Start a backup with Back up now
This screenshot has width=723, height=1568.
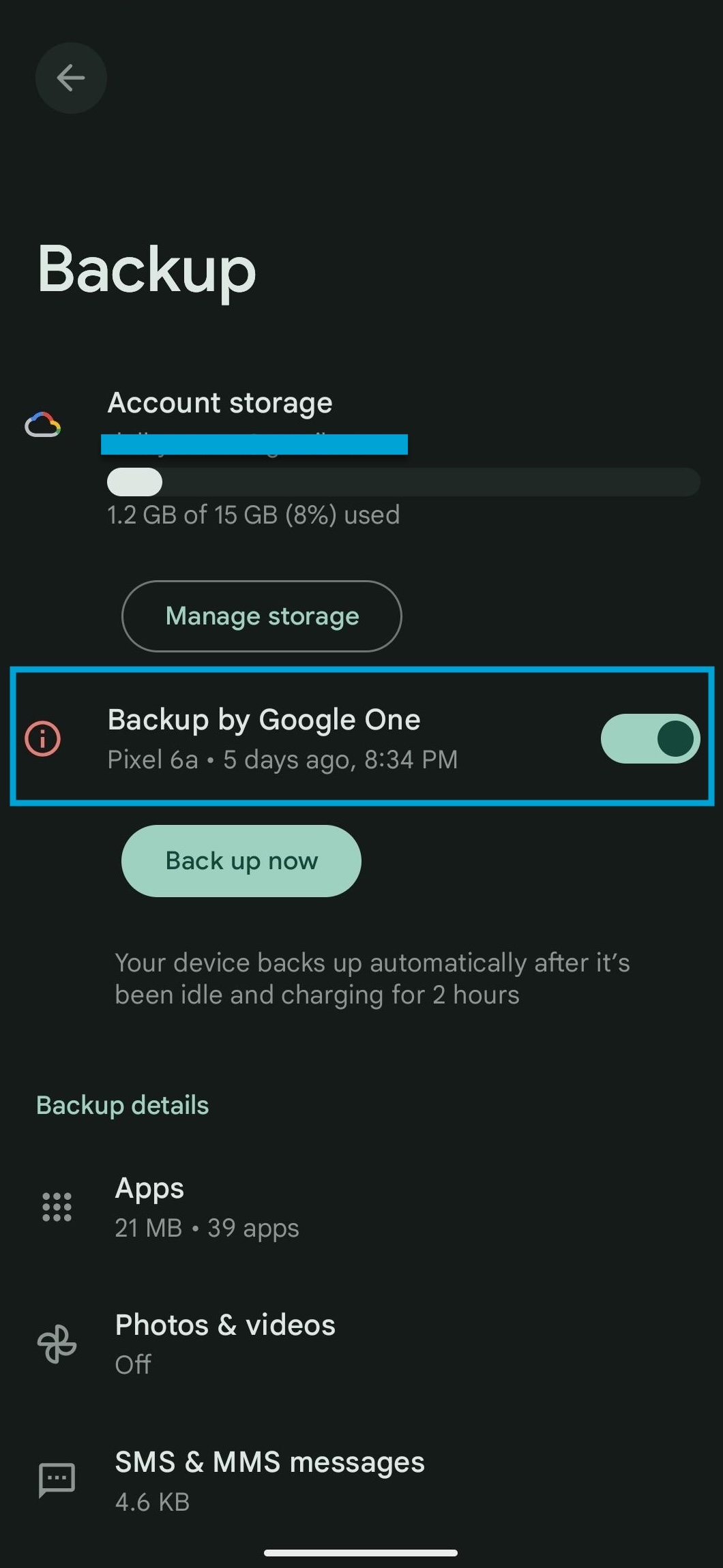click(241, 861)
